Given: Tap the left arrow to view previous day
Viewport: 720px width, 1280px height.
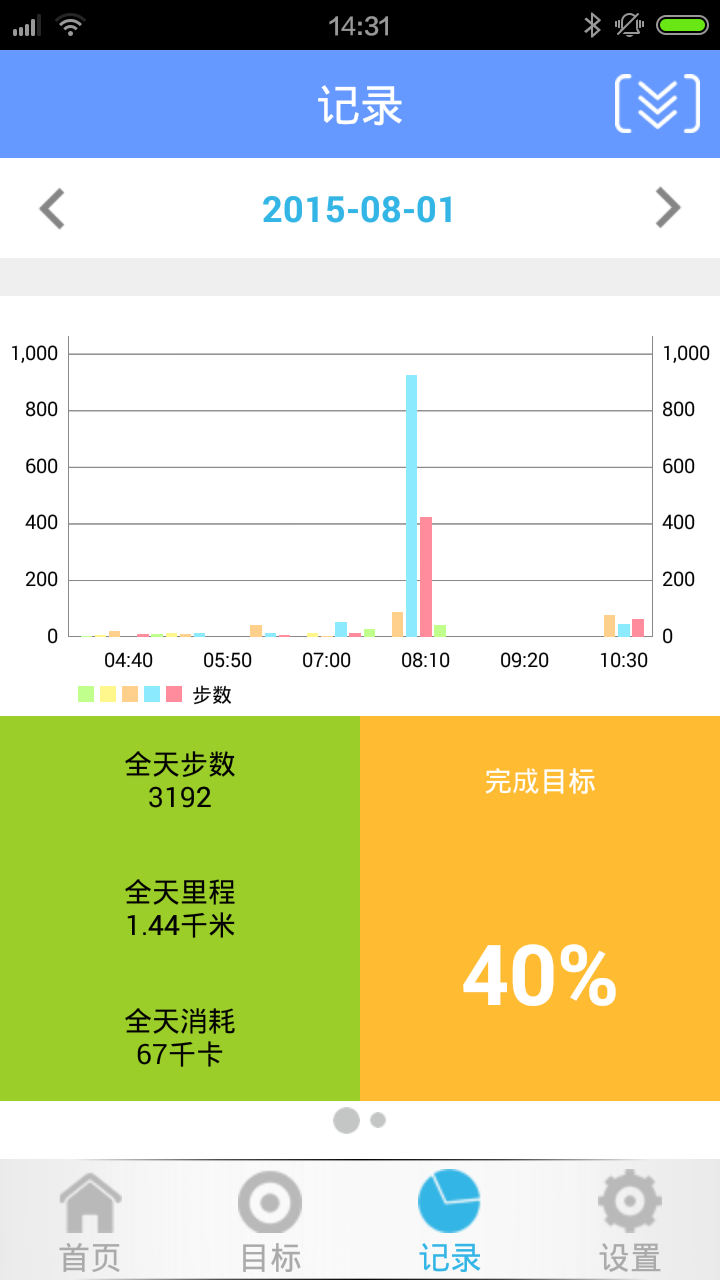Looking at the screenshot, I should 50,208.
